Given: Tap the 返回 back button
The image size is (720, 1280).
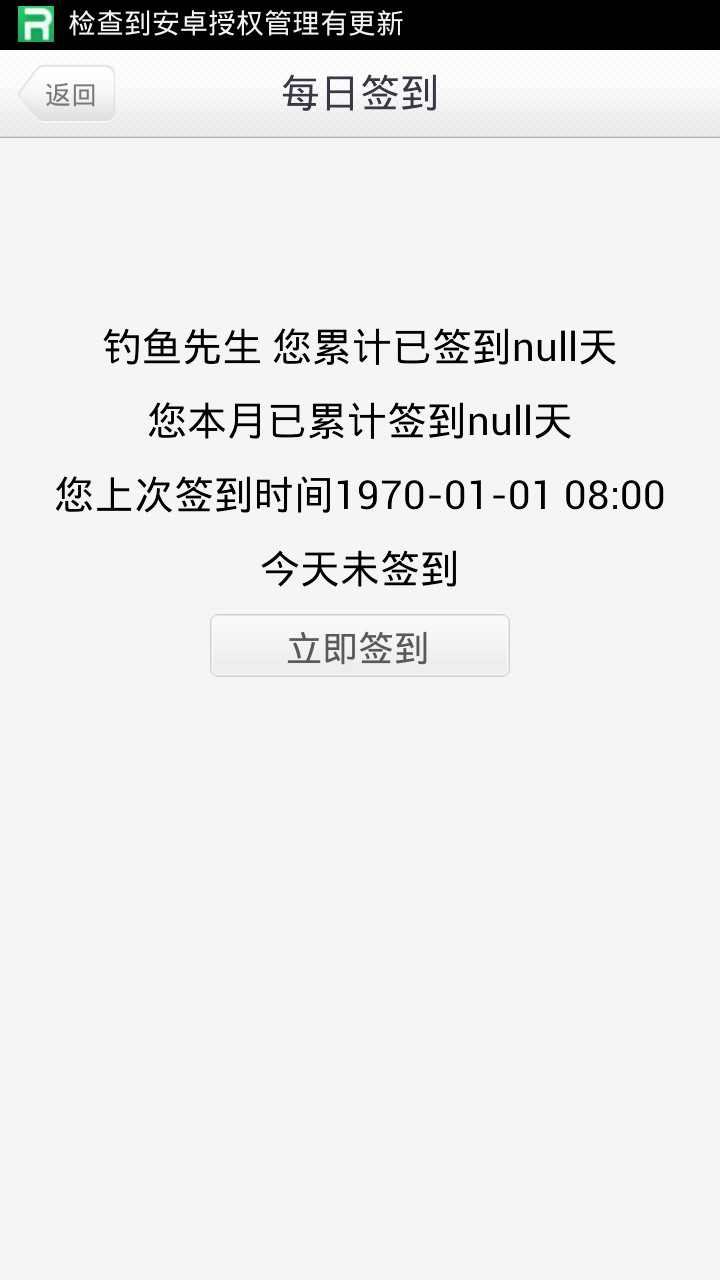Looking at the screenshot, I should (67, 94).
